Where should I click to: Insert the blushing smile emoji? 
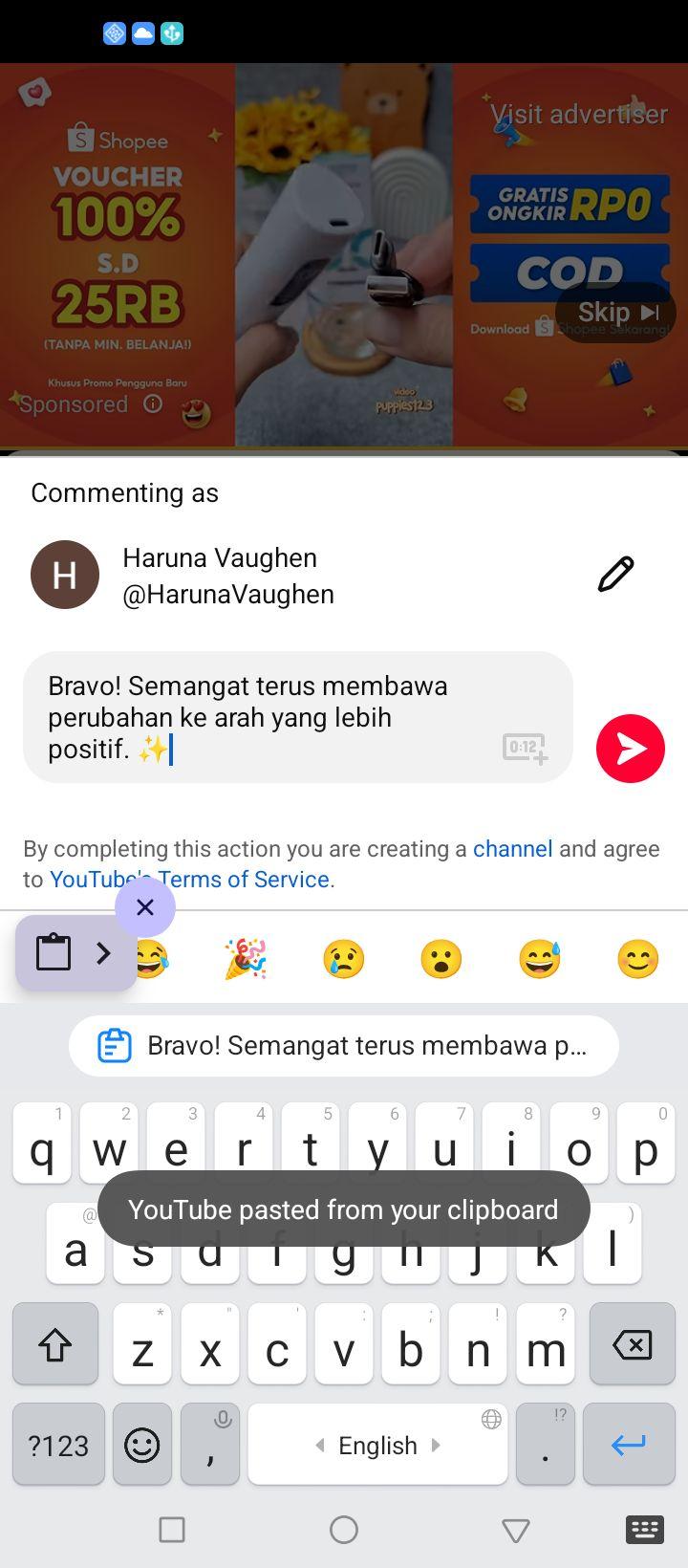point(637,959)
